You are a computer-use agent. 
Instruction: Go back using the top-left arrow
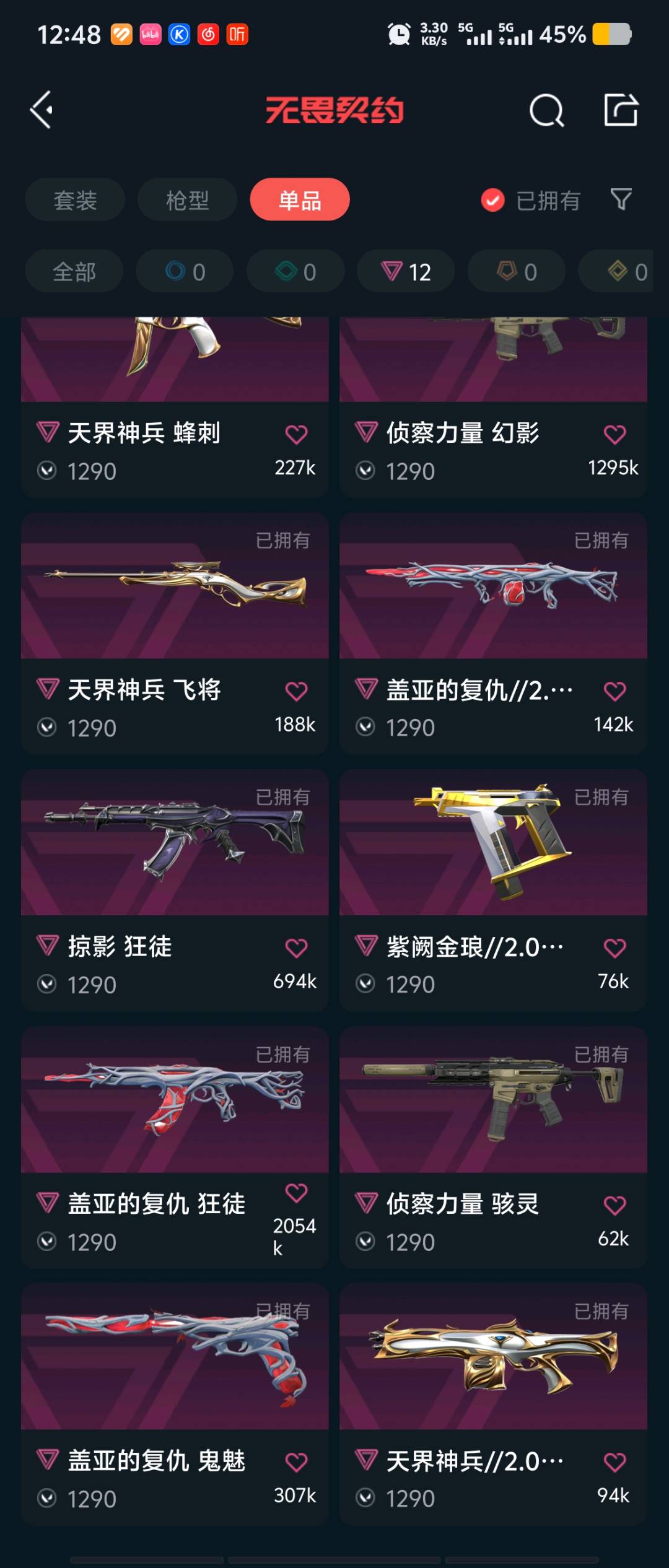pyautogui.click(x=42, y=110)
